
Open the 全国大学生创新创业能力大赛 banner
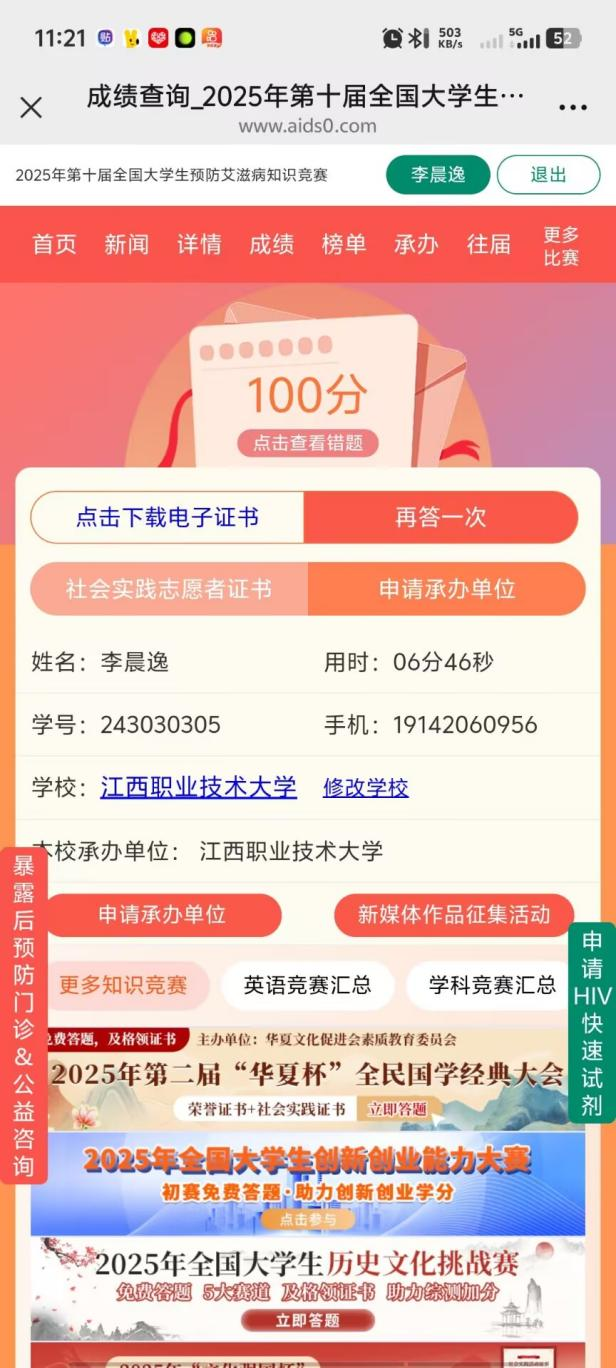[308, 1184]
